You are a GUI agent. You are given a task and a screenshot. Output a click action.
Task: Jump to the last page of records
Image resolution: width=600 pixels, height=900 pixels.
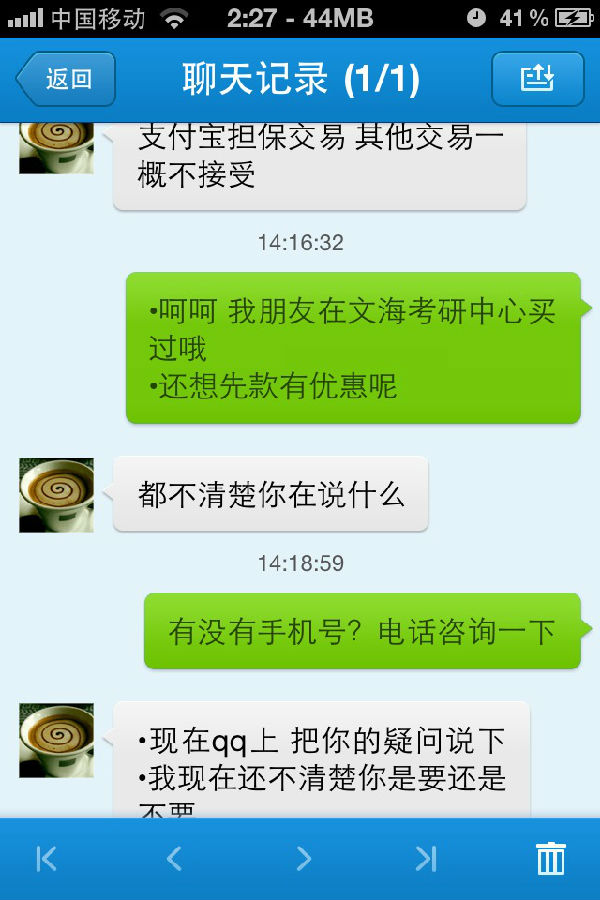426,858
